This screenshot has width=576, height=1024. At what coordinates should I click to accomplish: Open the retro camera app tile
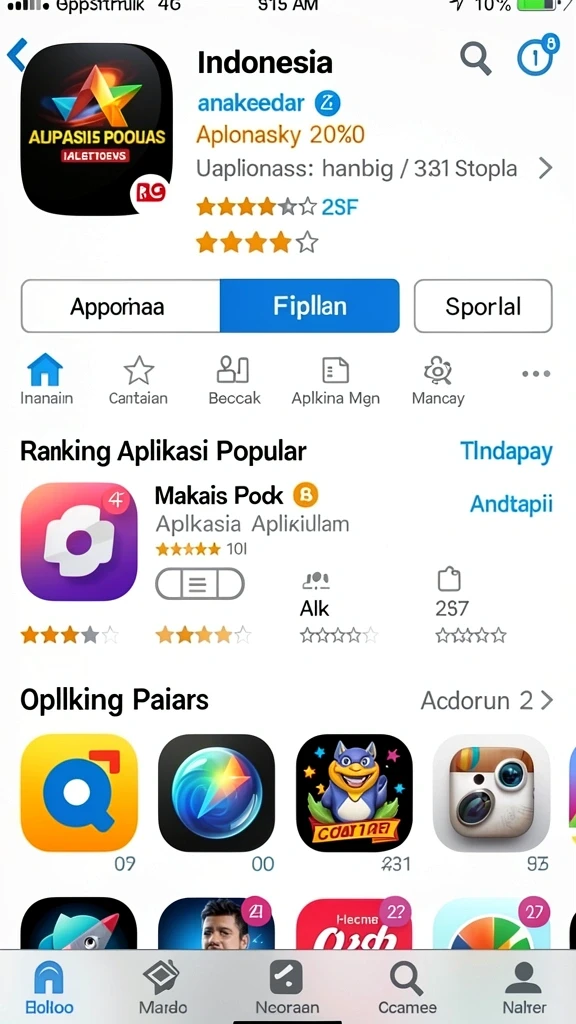[492, 793]
